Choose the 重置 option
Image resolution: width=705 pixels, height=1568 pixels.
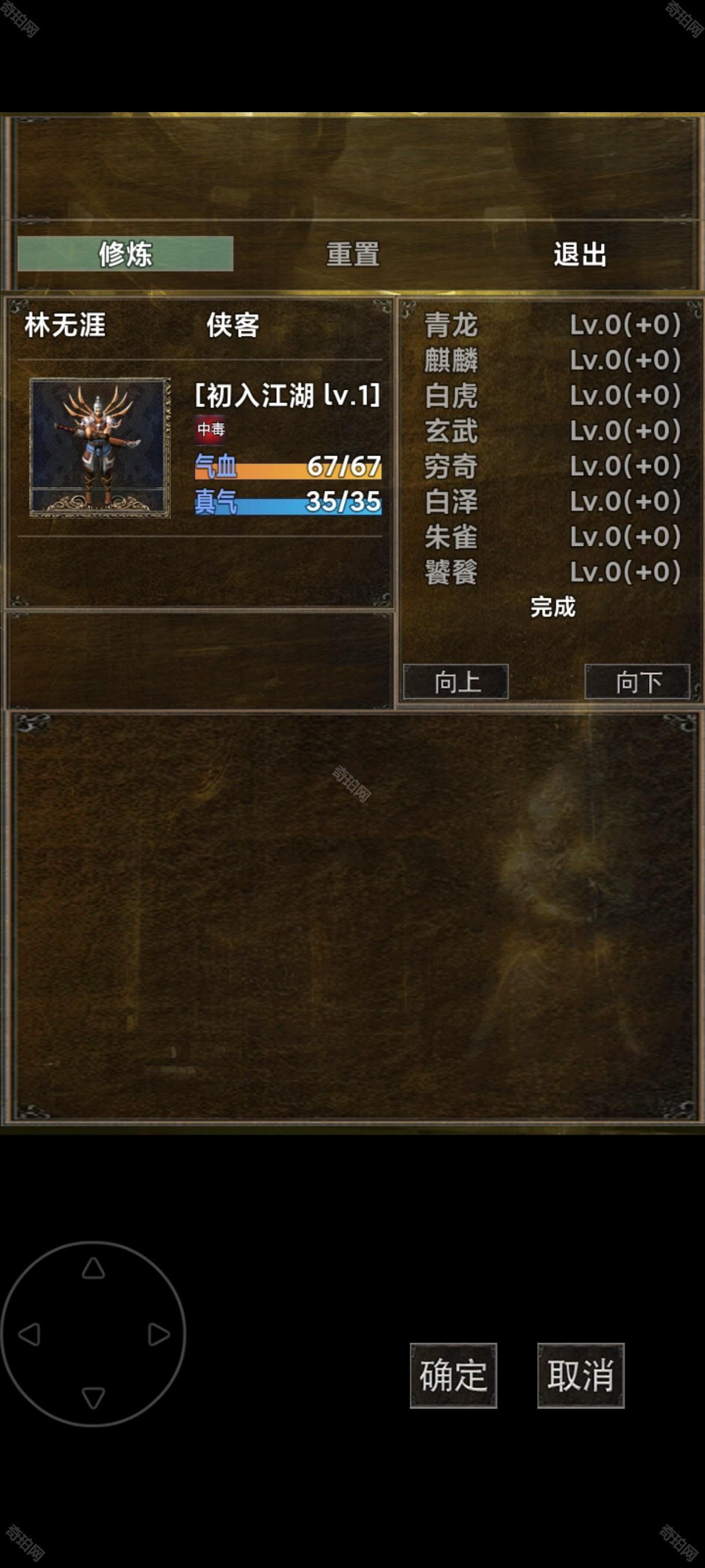pyautogui.click(x=353, y=254)
